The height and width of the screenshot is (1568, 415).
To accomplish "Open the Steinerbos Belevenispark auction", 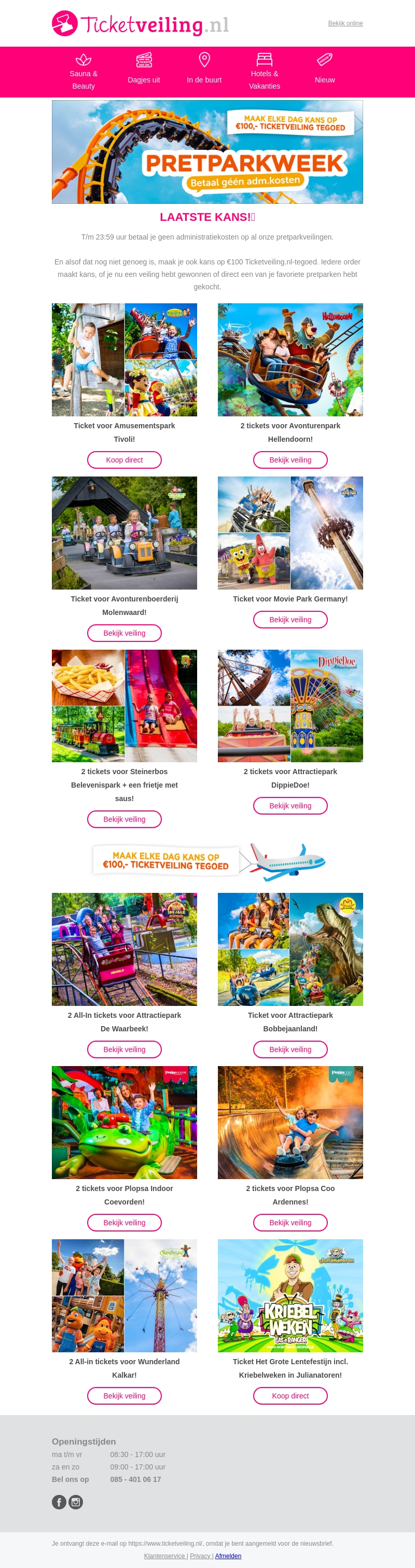I will (125, 819).
